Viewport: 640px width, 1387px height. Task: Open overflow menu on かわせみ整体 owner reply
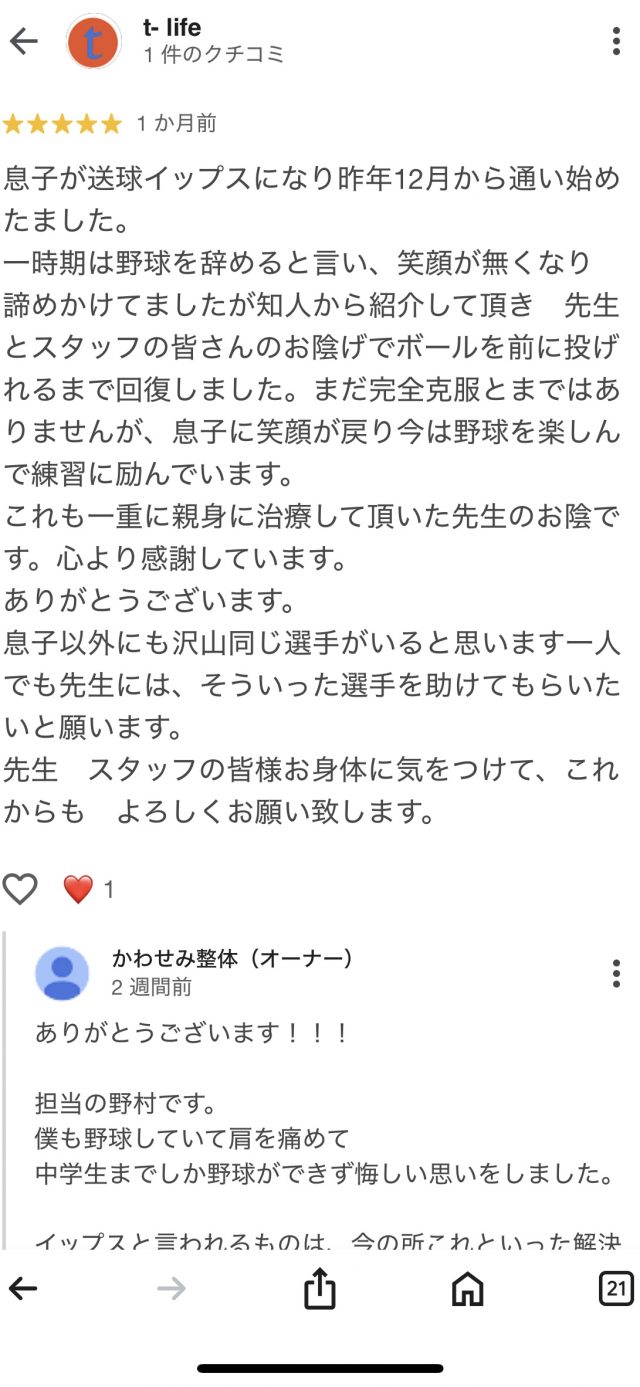(616, 973)
